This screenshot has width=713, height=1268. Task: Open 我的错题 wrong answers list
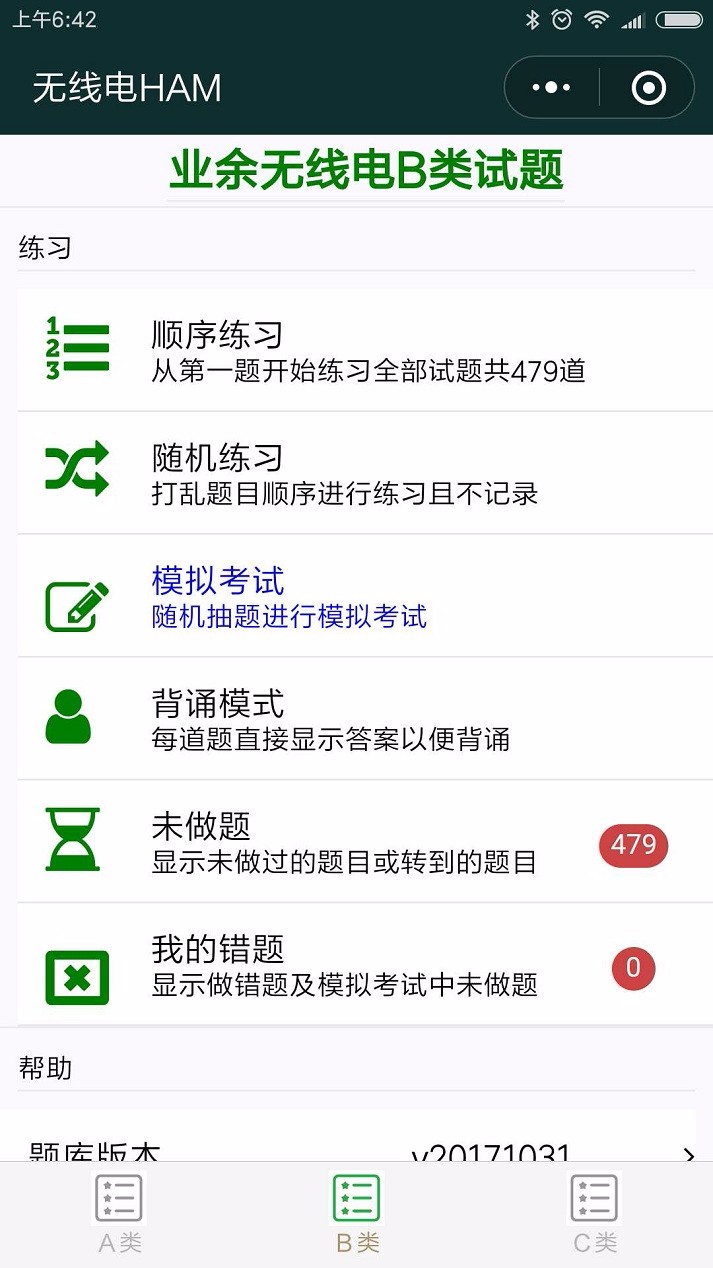coord(365,965)
